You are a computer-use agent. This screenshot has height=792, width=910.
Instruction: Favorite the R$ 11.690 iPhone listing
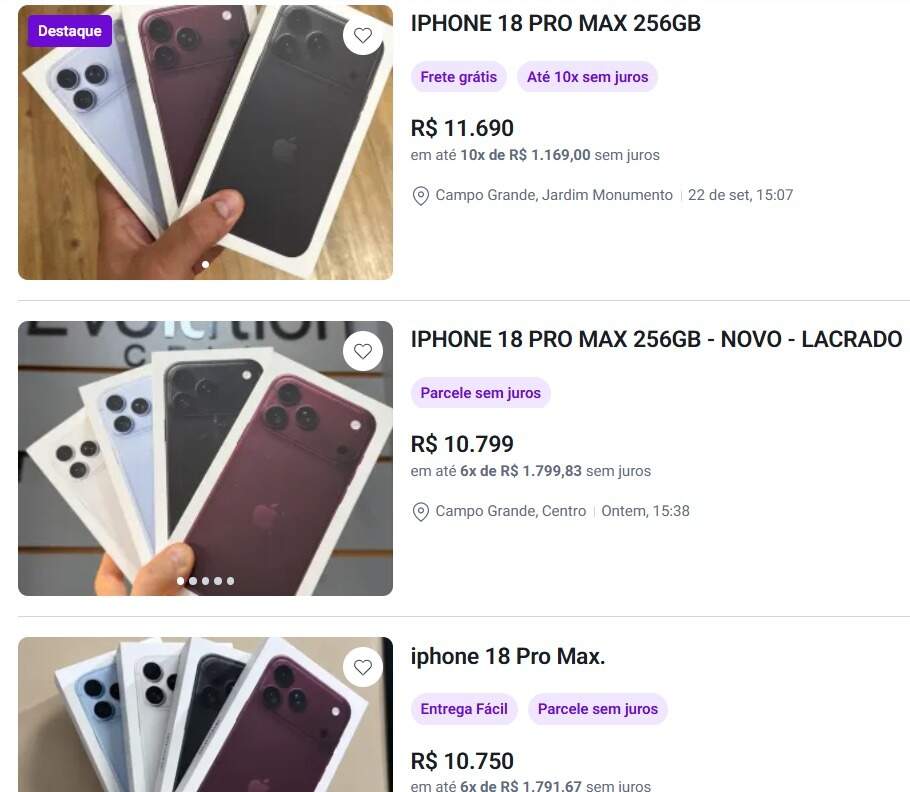[363, 36]
